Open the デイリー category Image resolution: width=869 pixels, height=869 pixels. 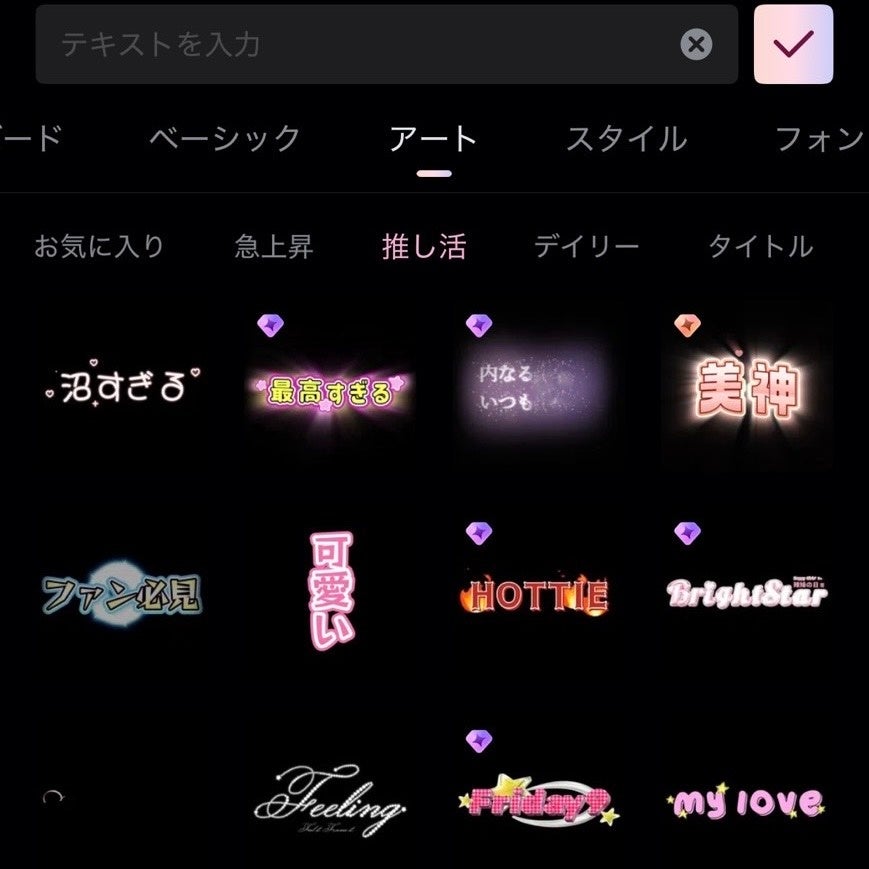pos(586,247)
